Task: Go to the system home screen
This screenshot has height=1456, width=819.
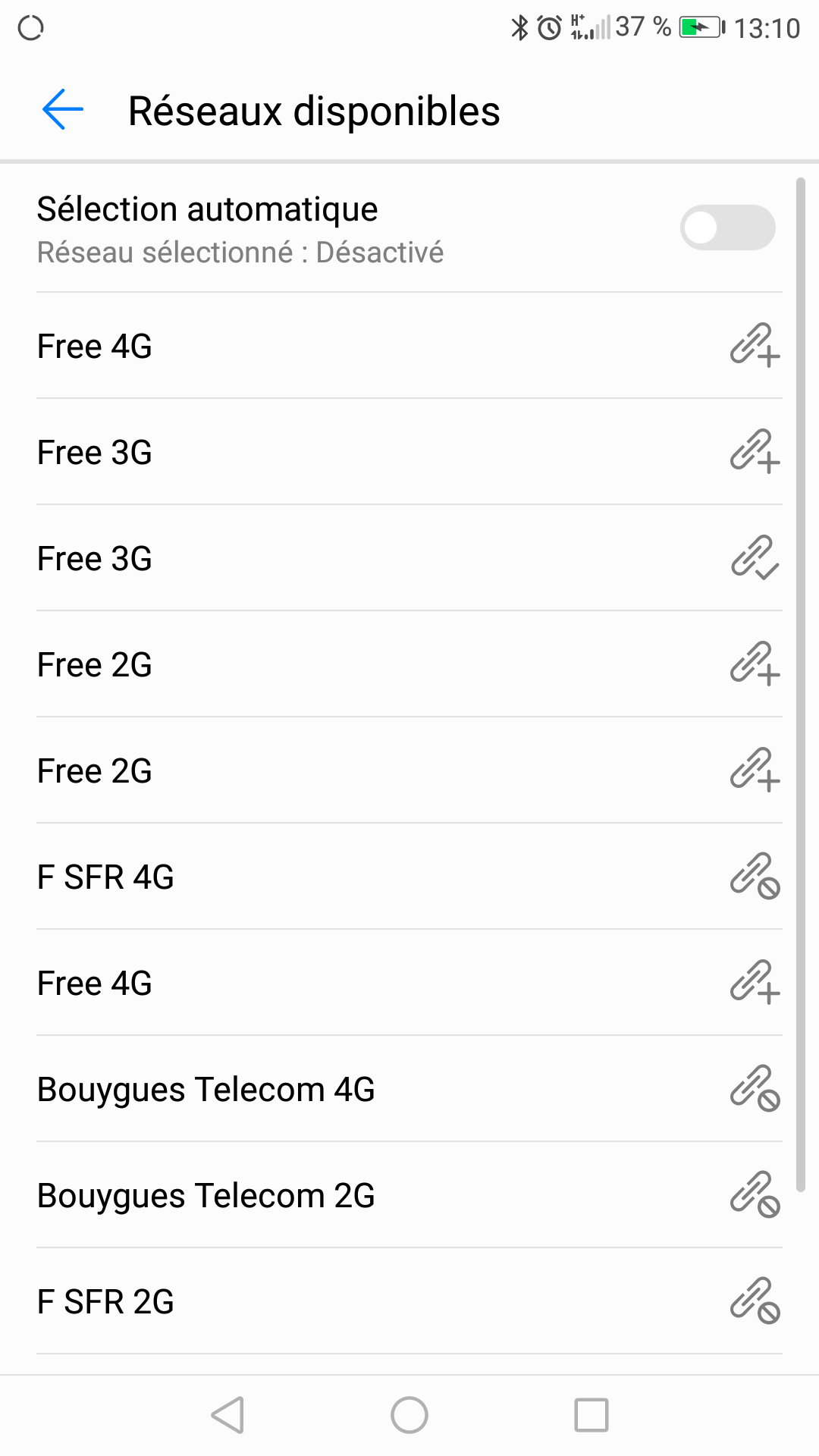Action: 409,1415
